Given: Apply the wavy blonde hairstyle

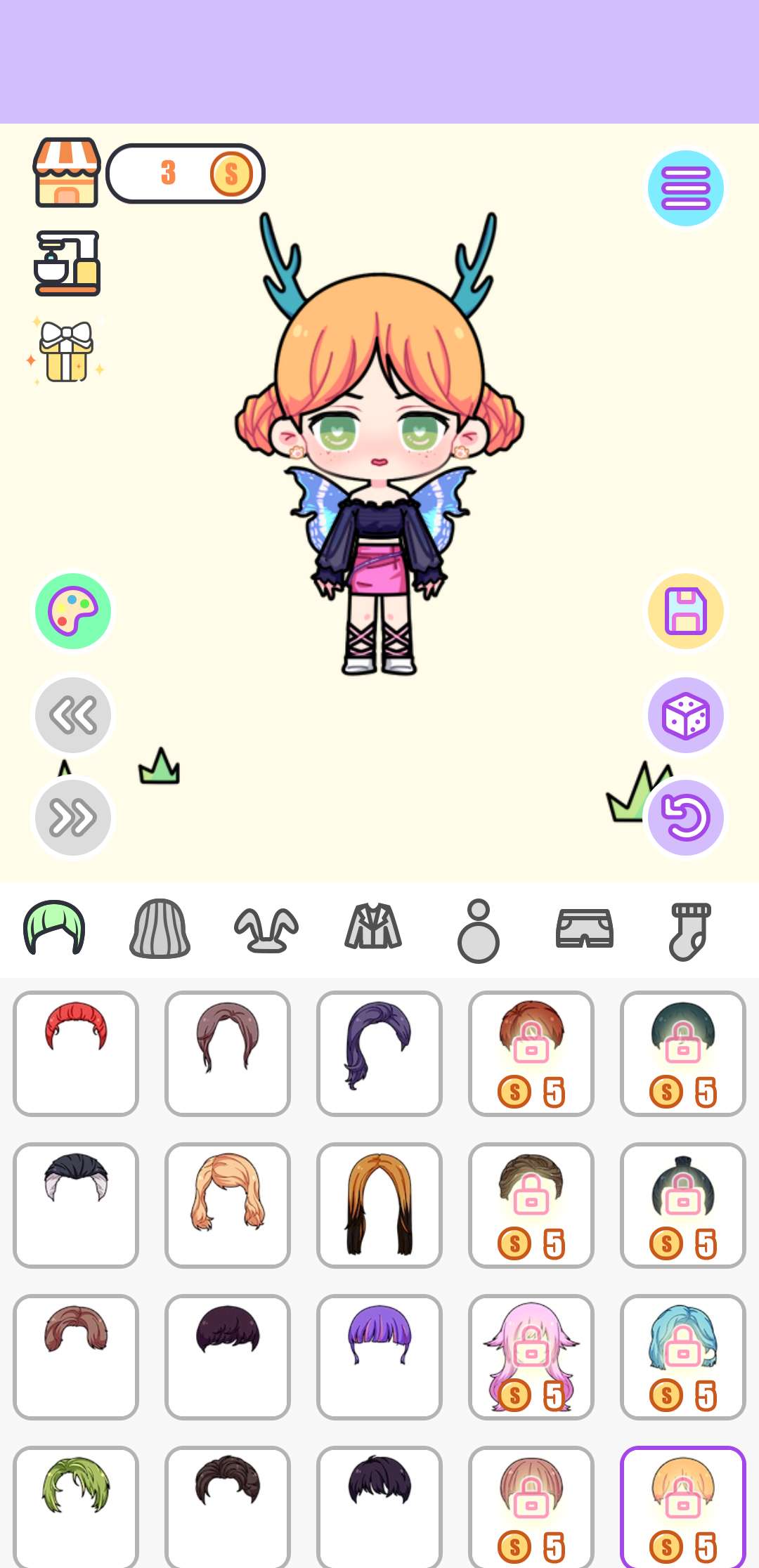Looking at the screenshot, I should [228, 1205].
